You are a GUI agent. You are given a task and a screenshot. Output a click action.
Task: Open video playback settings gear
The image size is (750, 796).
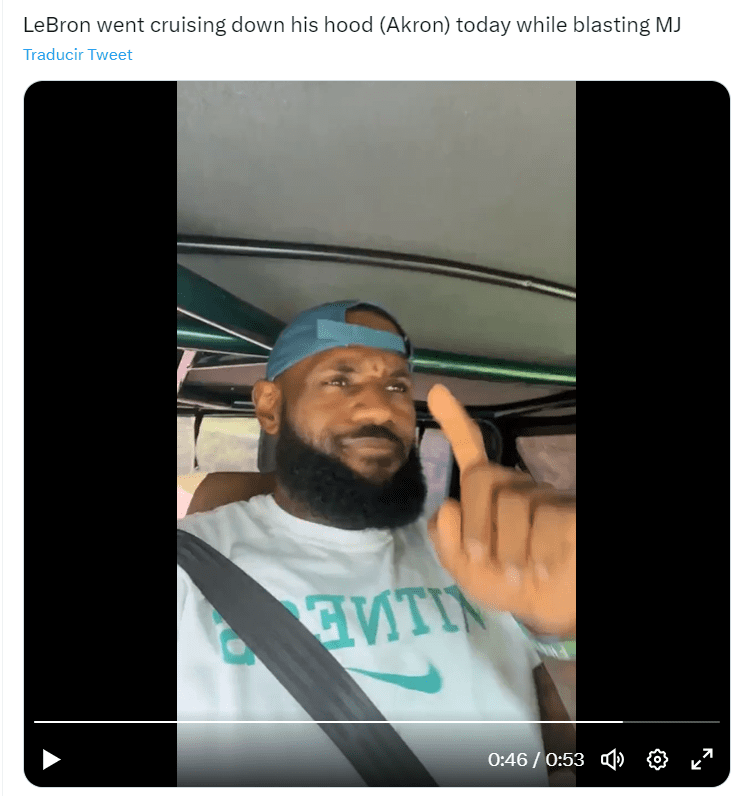pyautogui.click(x=657, y=759)
